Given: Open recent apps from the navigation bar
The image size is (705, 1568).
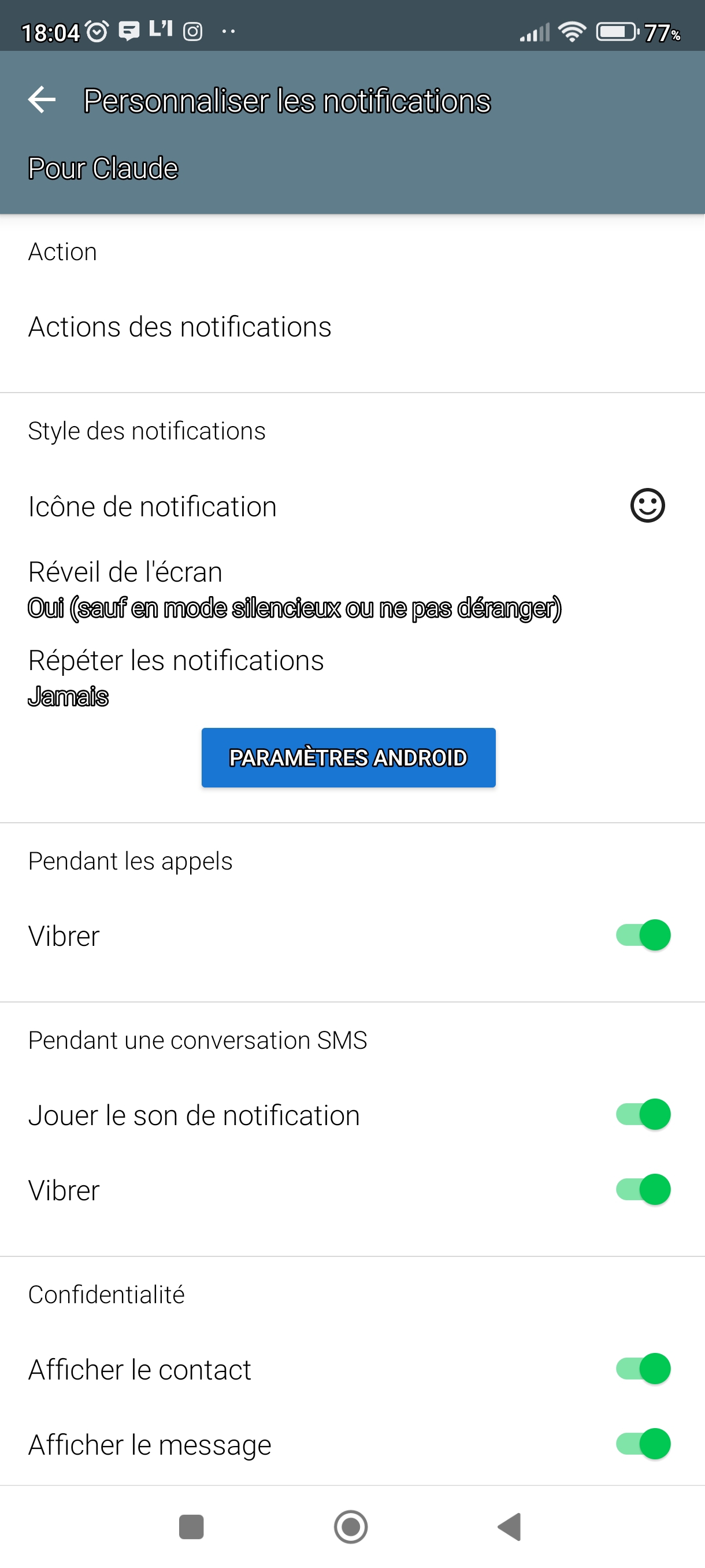Looking at the screenshot, I should tap(191, 1526).
